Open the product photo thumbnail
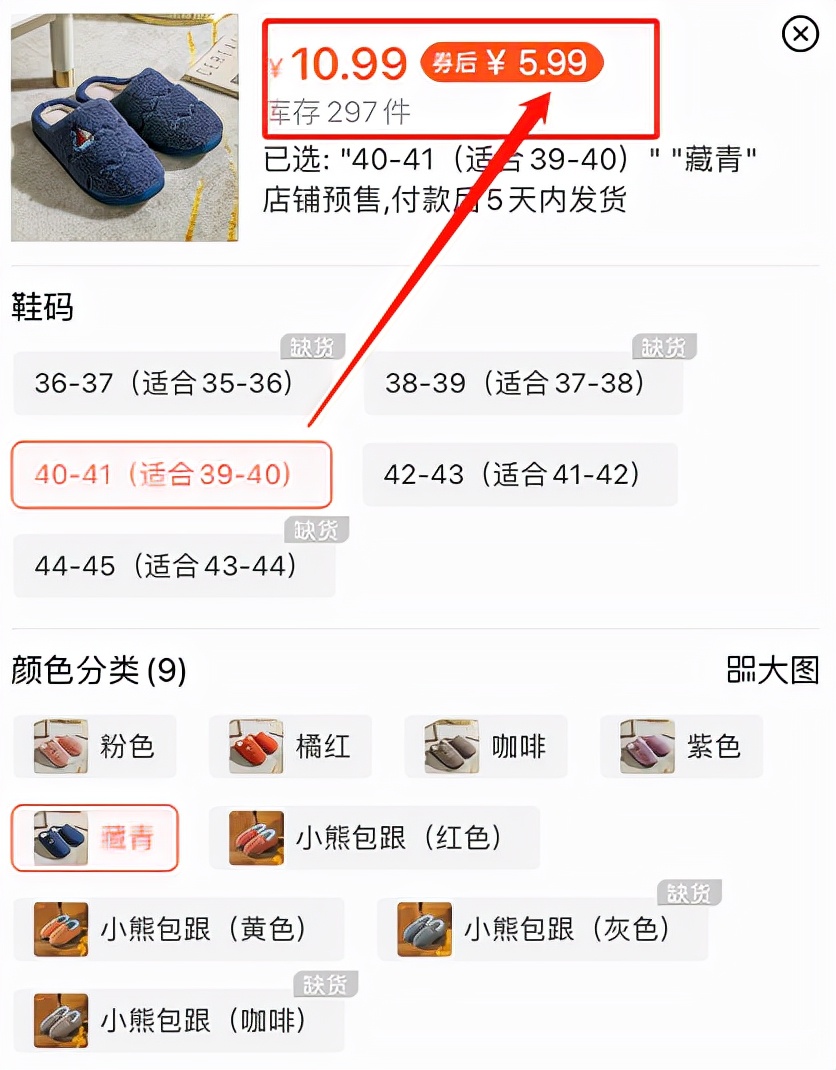This screenshot has height=1070, width=836. click(x=125, y=125)
